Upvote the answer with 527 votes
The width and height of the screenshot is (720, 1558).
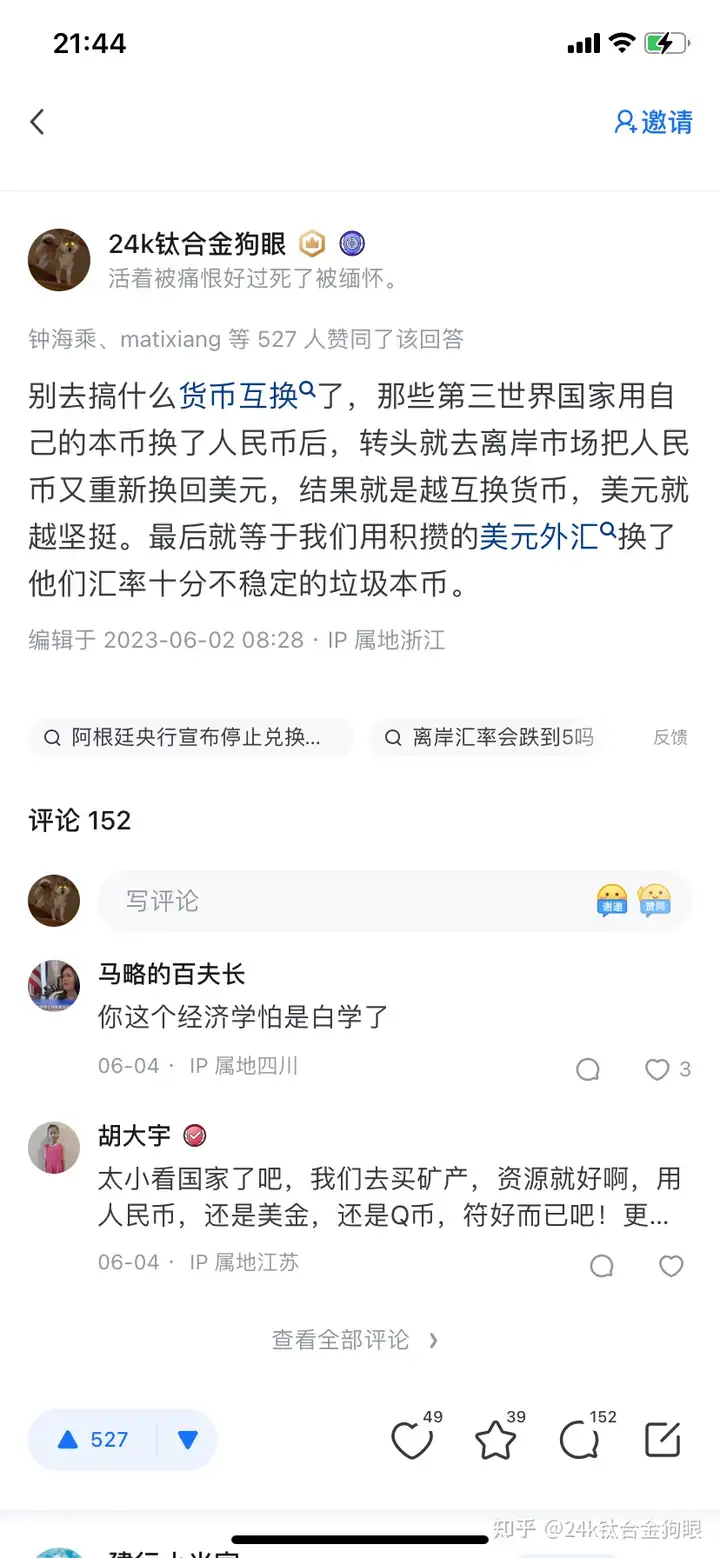(x=92, y=1440)
